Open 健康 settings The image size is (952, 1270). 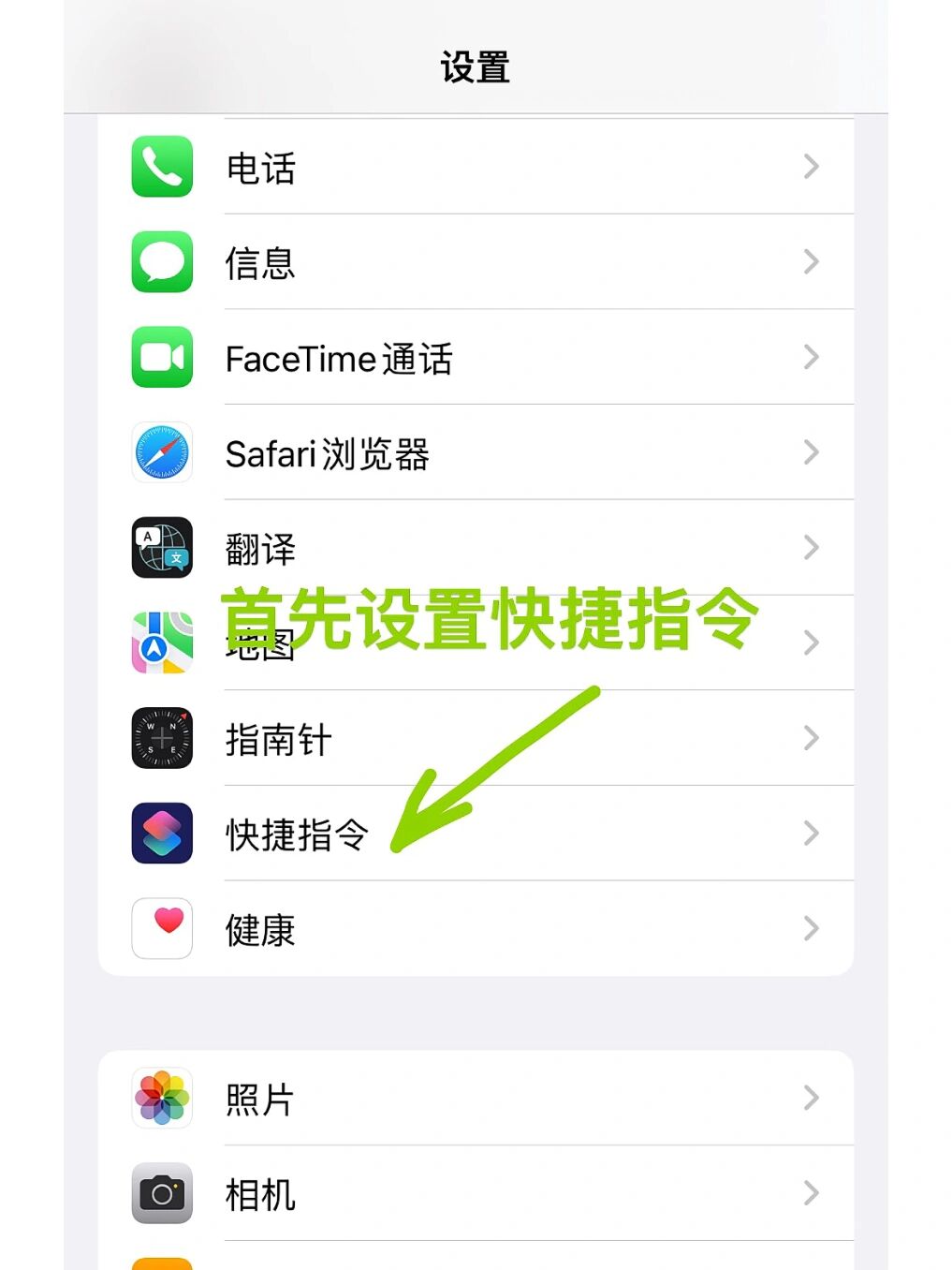point(476,929)
